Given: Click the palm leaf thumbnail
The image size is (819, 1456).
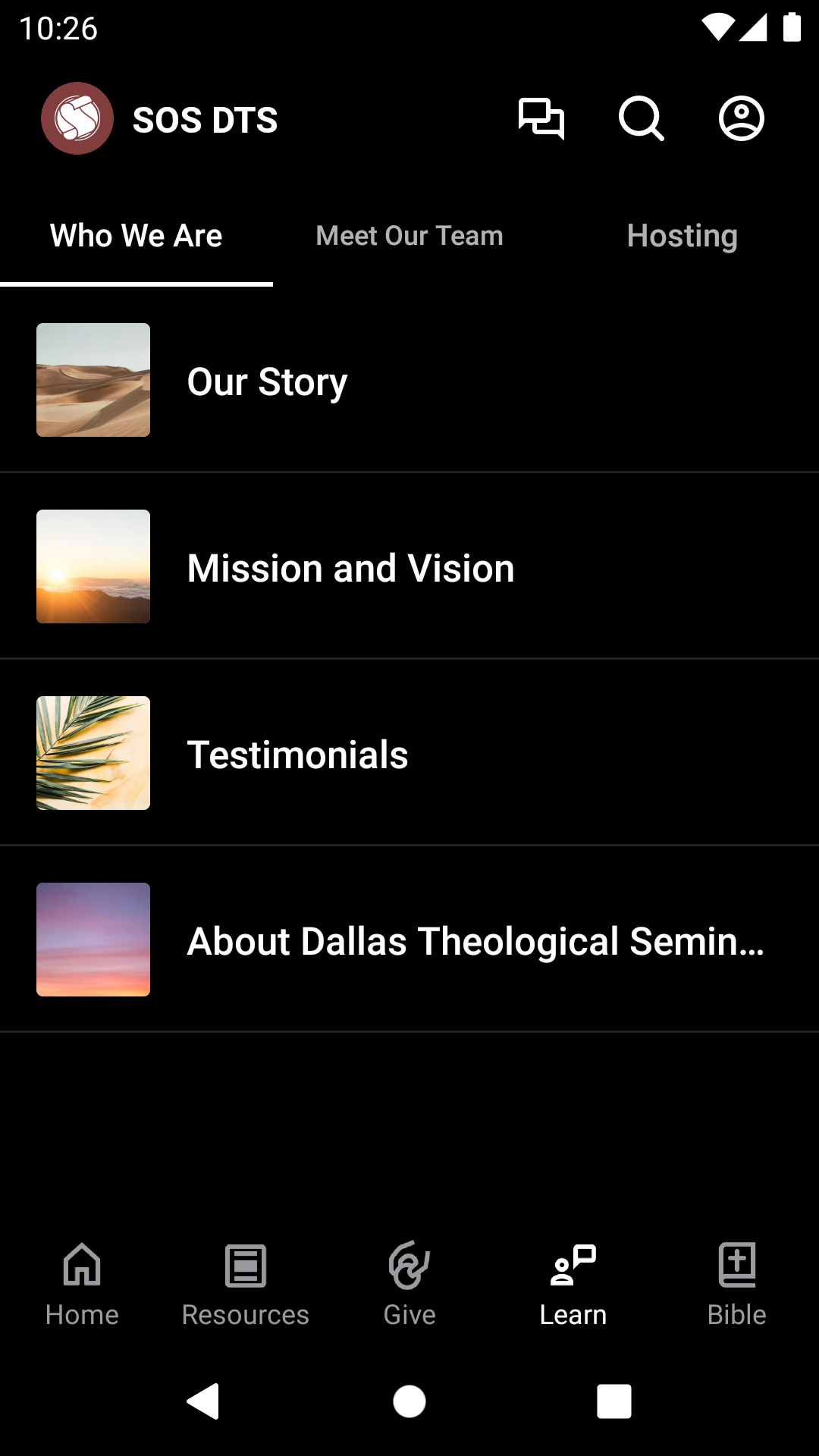Looking at the screenshot, I should pos(93,754).
